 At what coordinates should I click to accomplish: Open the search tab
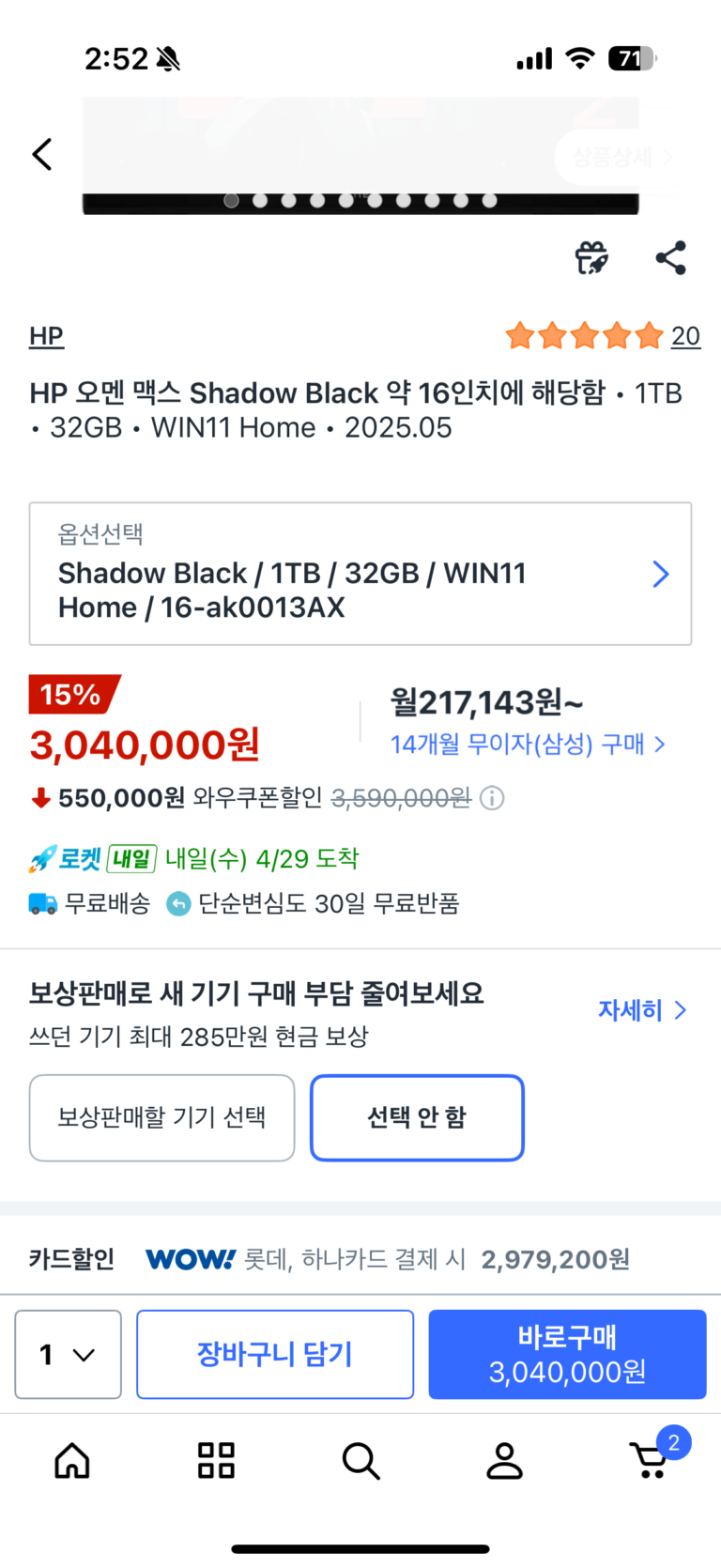(360, 1461)
